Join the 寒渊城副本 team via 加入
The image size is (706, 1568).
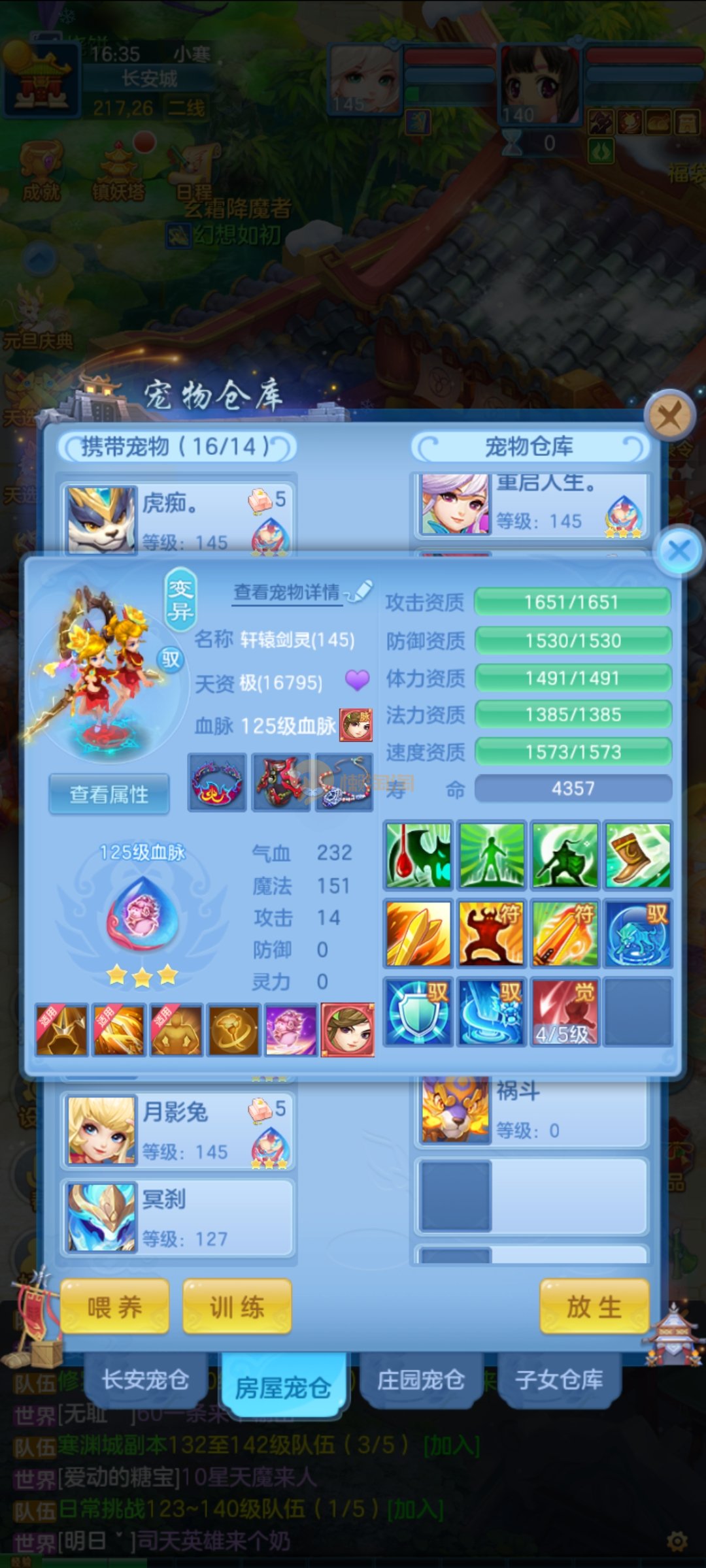452,1446
